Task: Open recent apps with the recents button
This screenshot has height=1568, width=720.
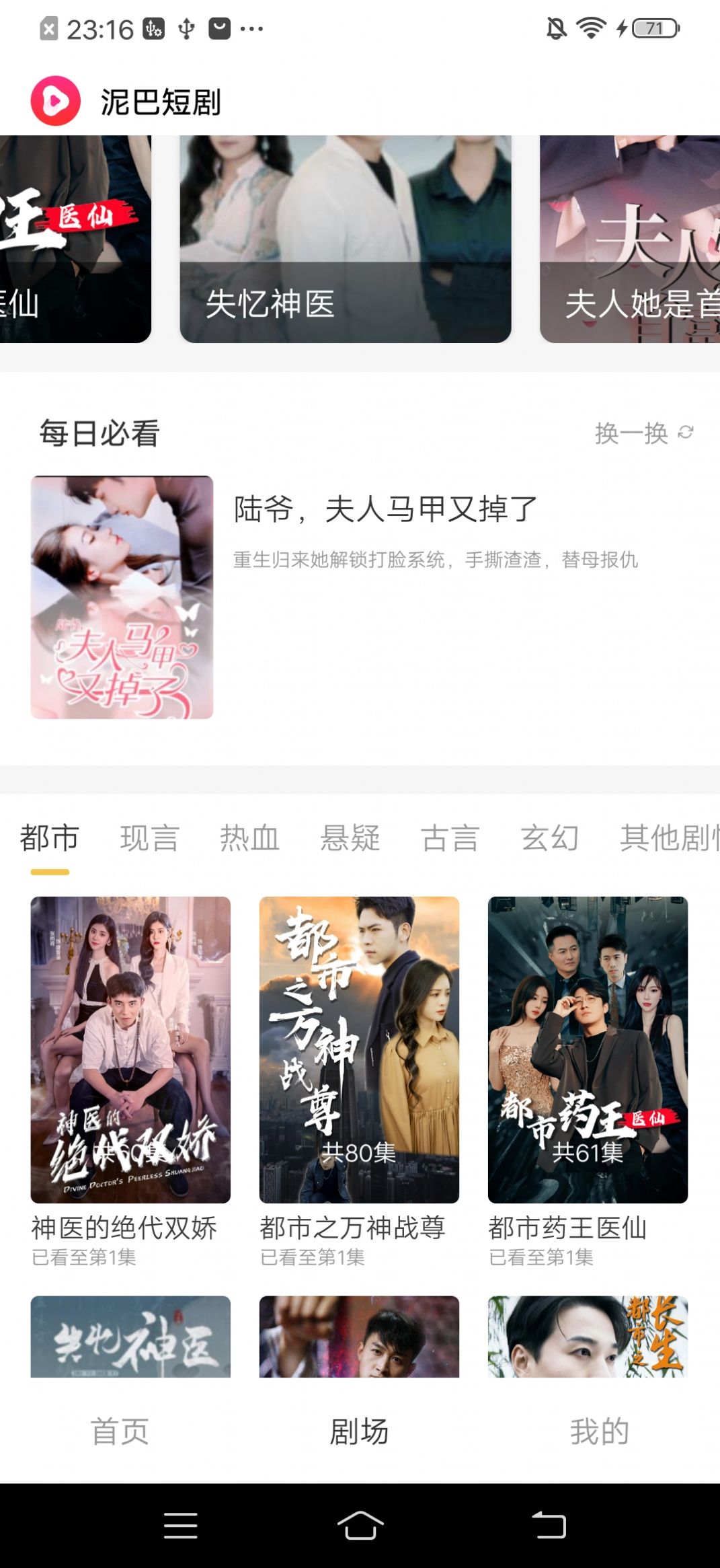Action: pyautogui.click(x=179, y=1523)
